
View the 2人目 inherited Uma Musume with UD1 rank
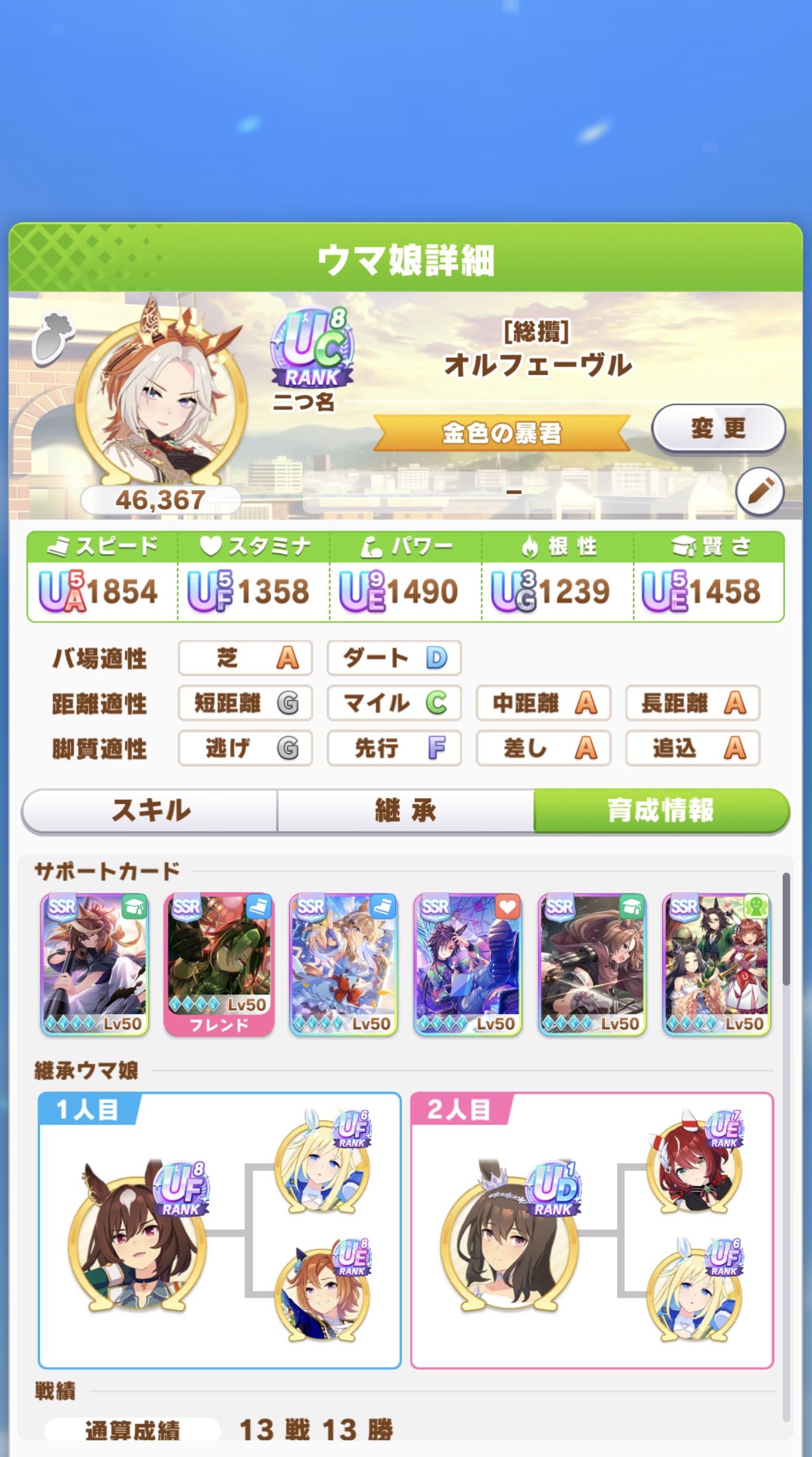coord(510,1238)
